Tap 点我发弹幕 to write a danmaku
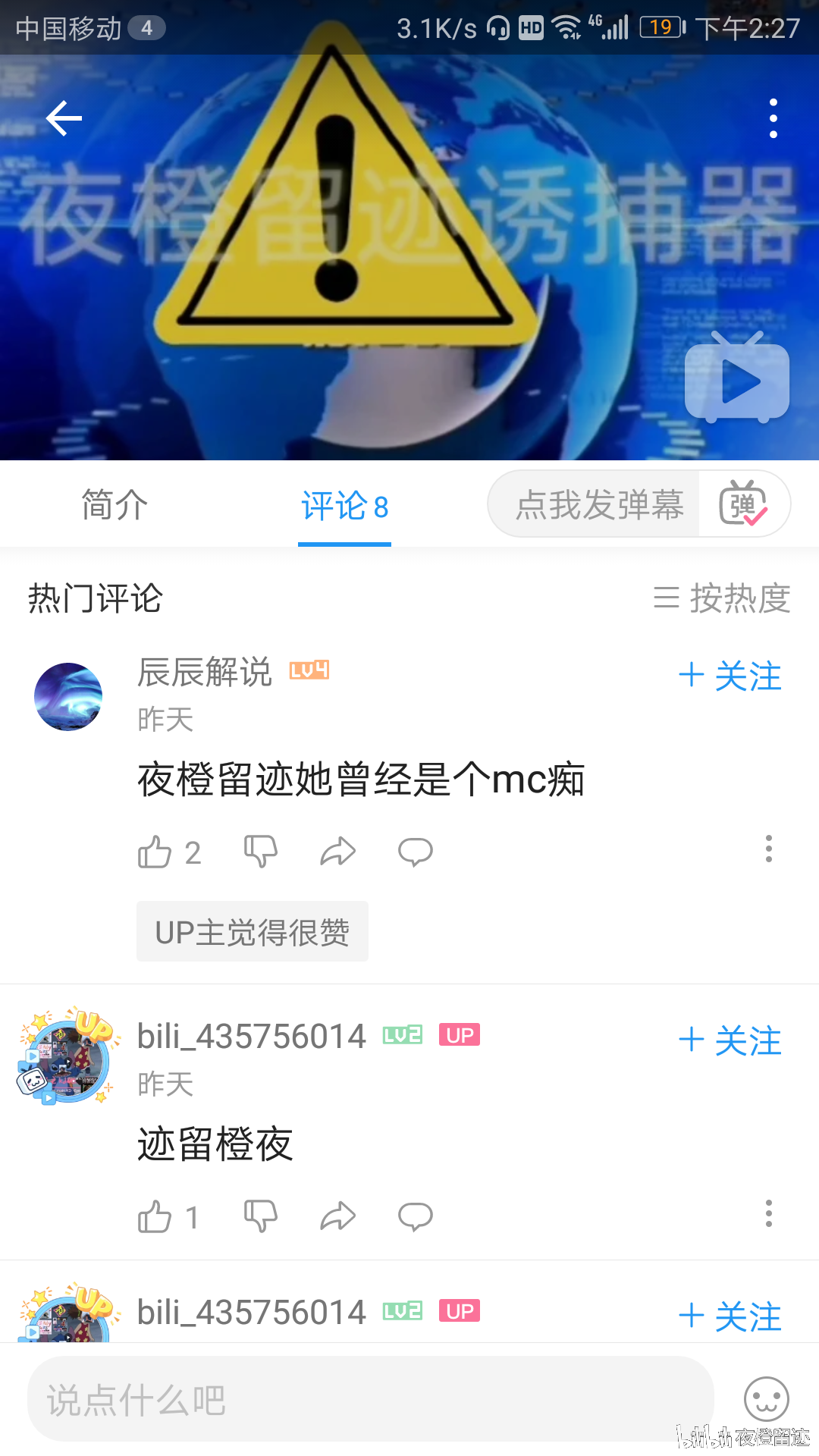This screenshot has height=1456, width=819. (x=599, y=505)
